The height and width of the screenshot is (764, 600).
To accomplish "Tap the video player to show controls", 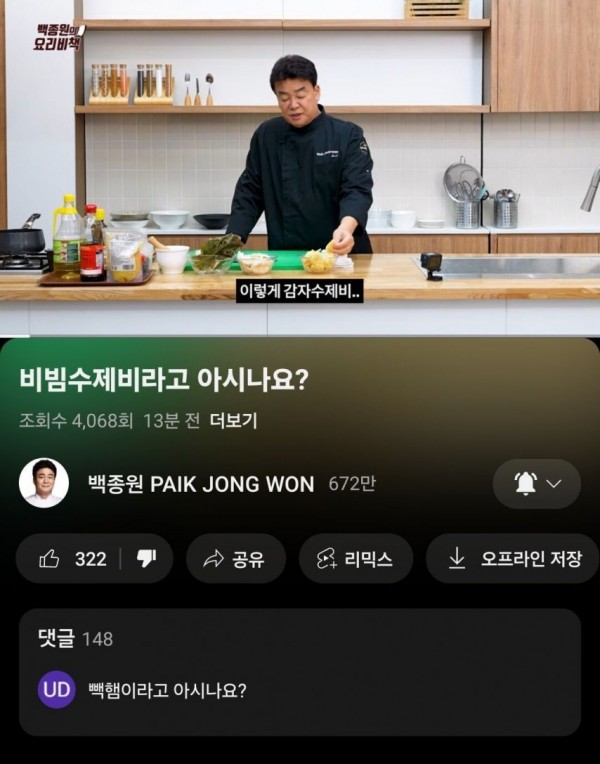I will [x=300, y=168].
